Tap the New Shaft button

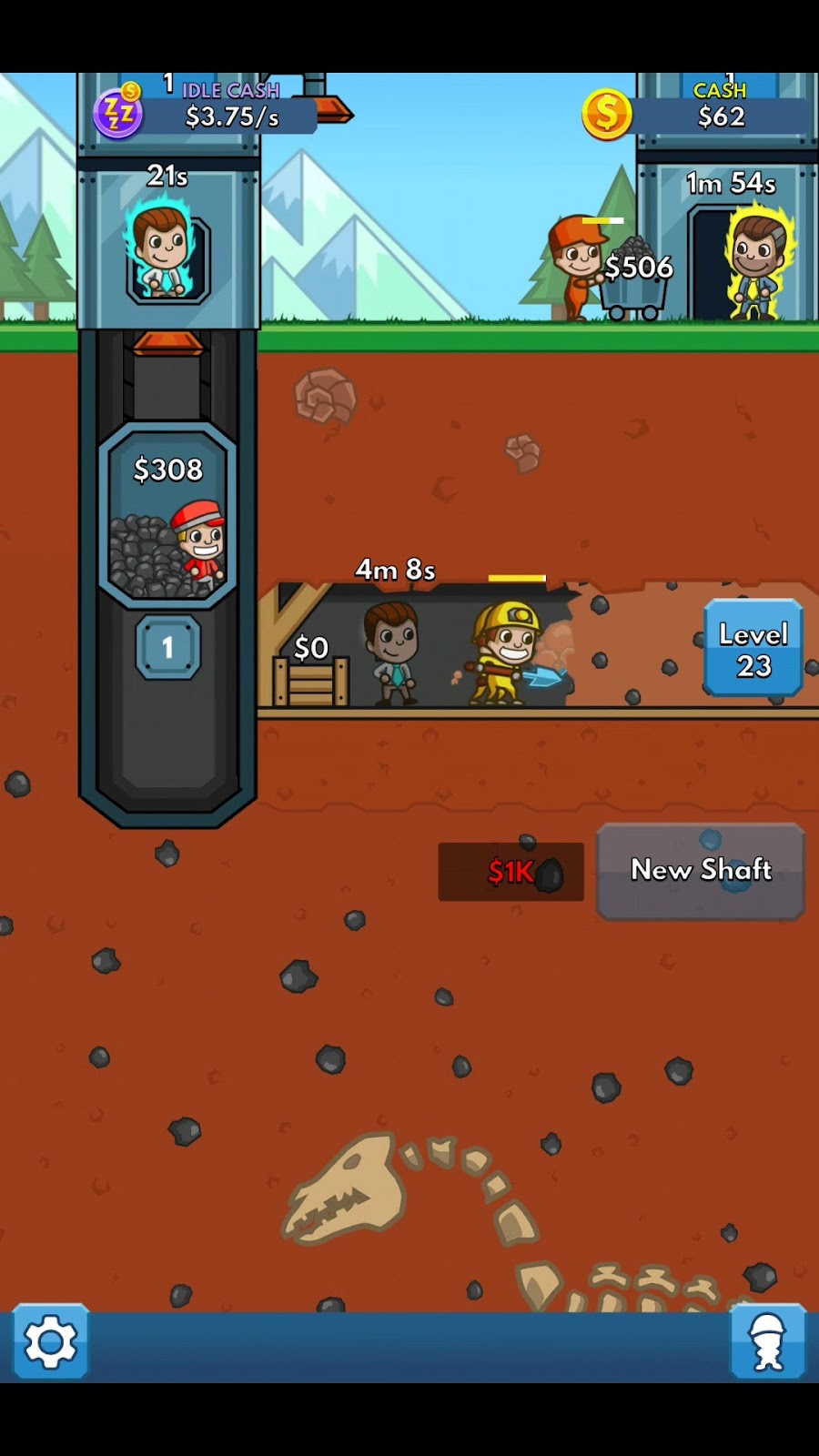(700, 871)
